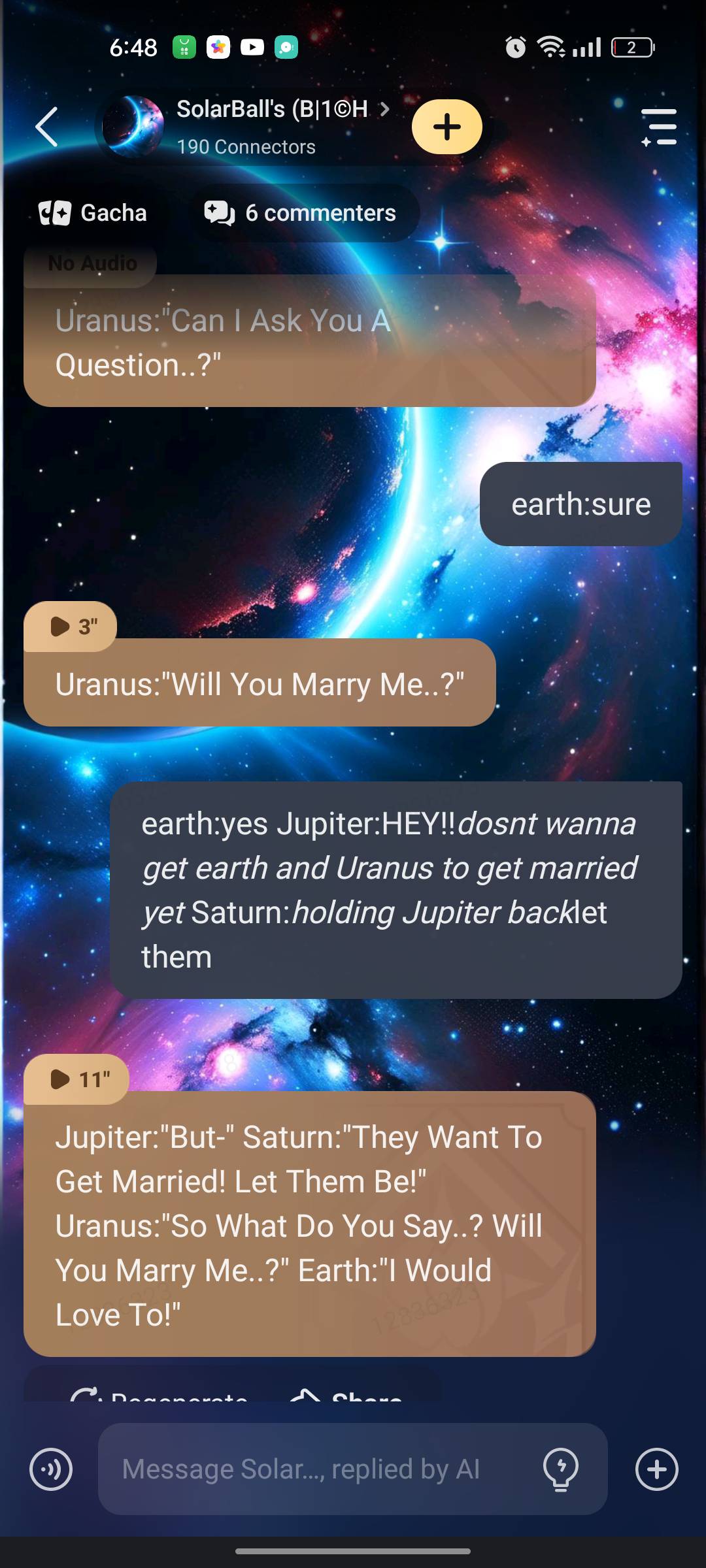Open more options with the circled plus
Screen dimensions: 706x1568
click(656, 1469)
